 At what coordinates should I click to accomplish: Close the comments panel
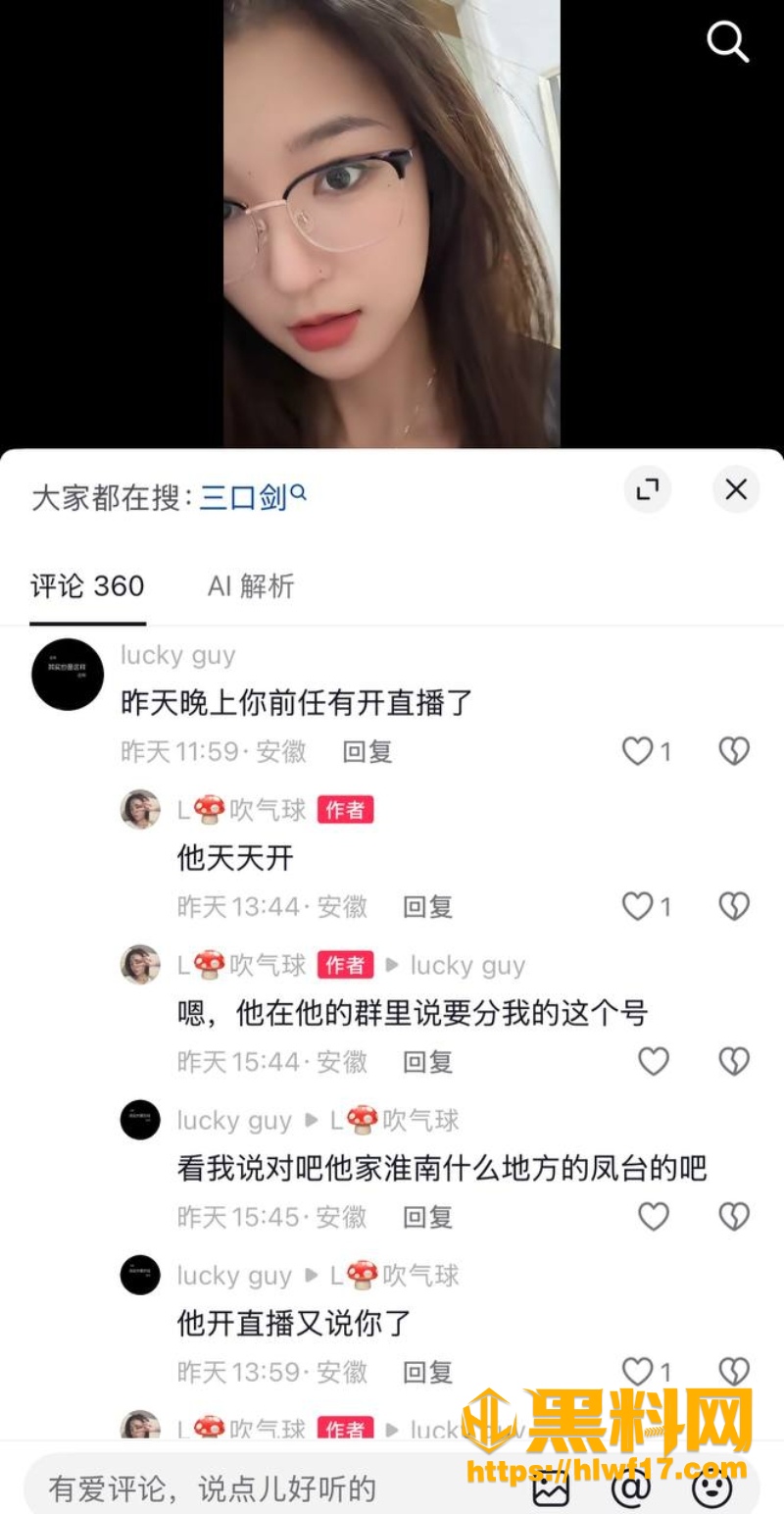(736, 489)
